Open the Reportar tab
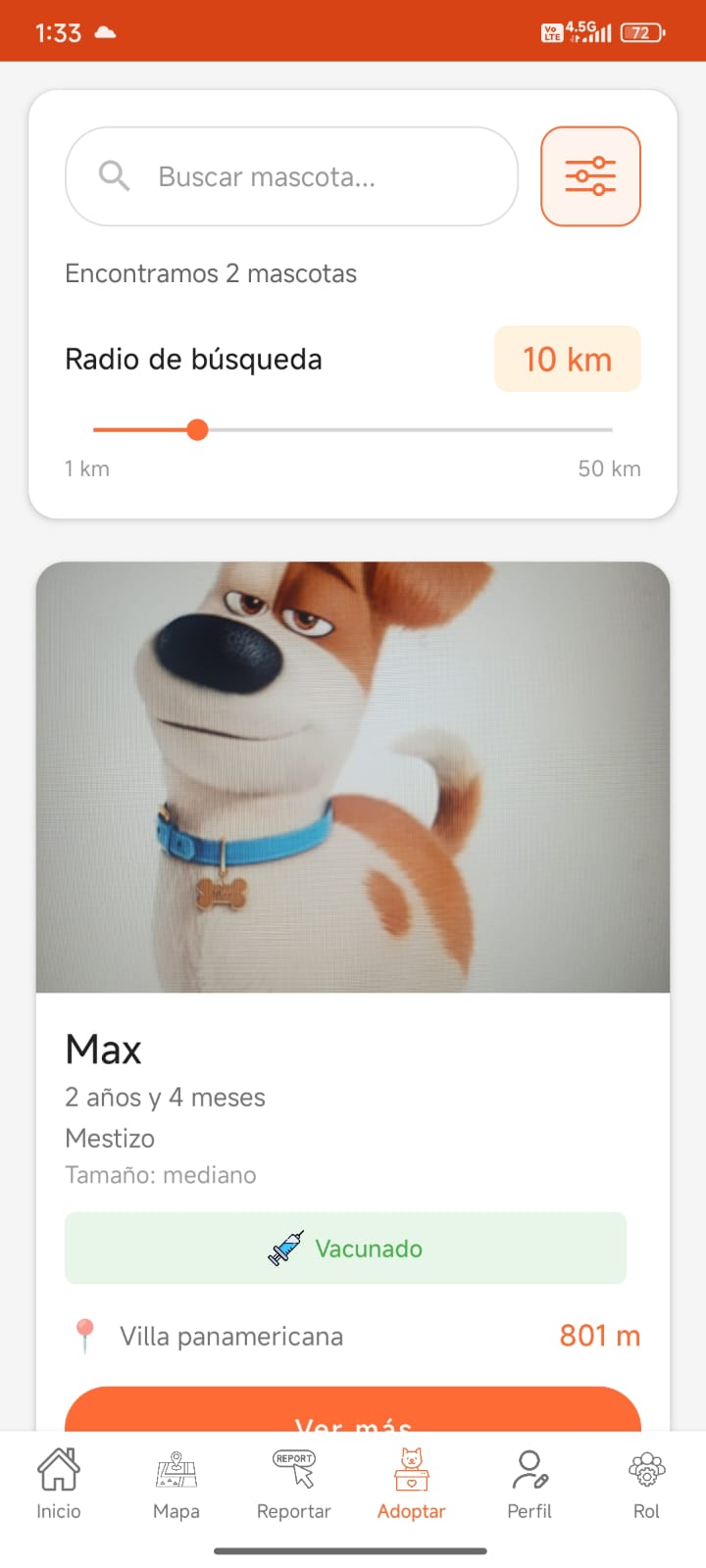706x1568 pixels. point(294,1485)
